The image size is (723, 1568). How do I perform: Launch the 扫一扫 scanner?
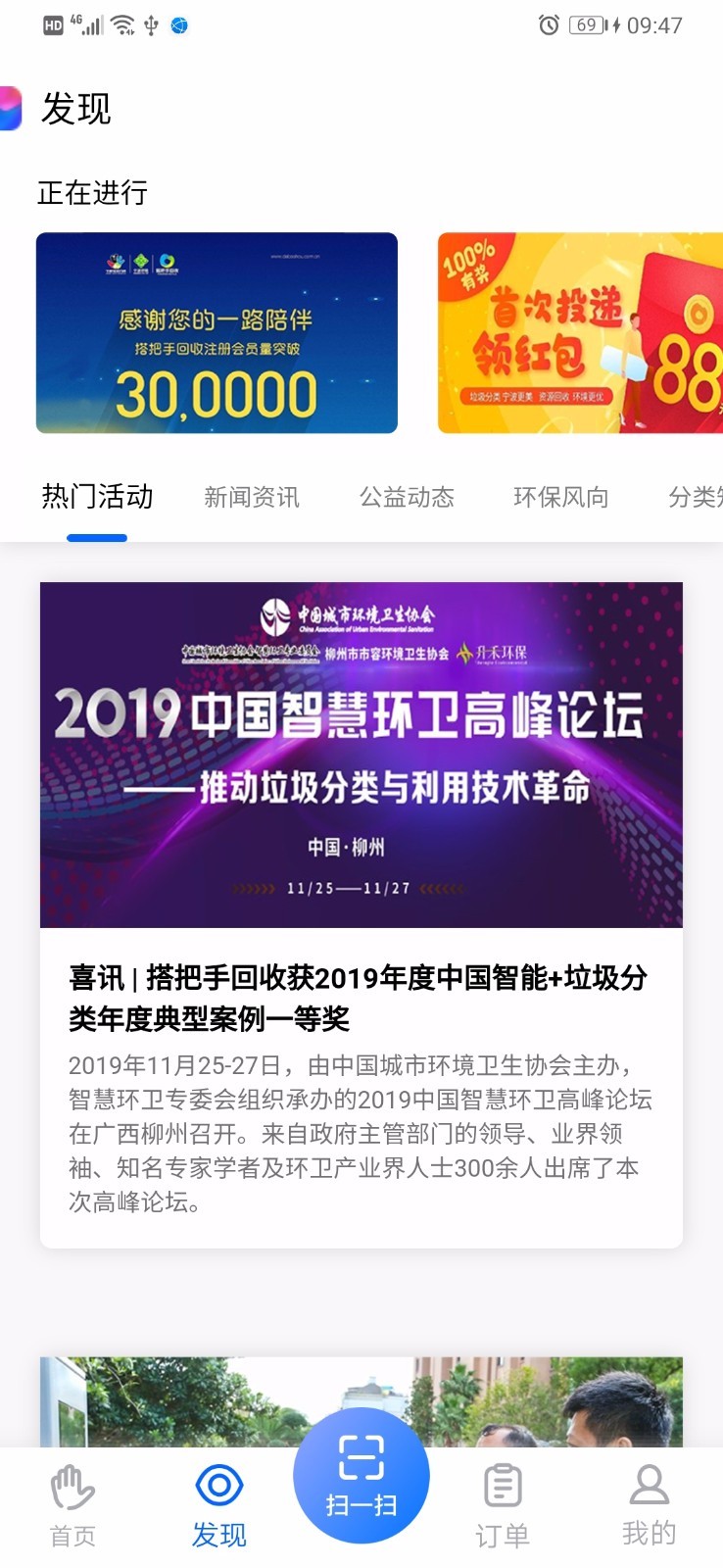pos(361,1475)
